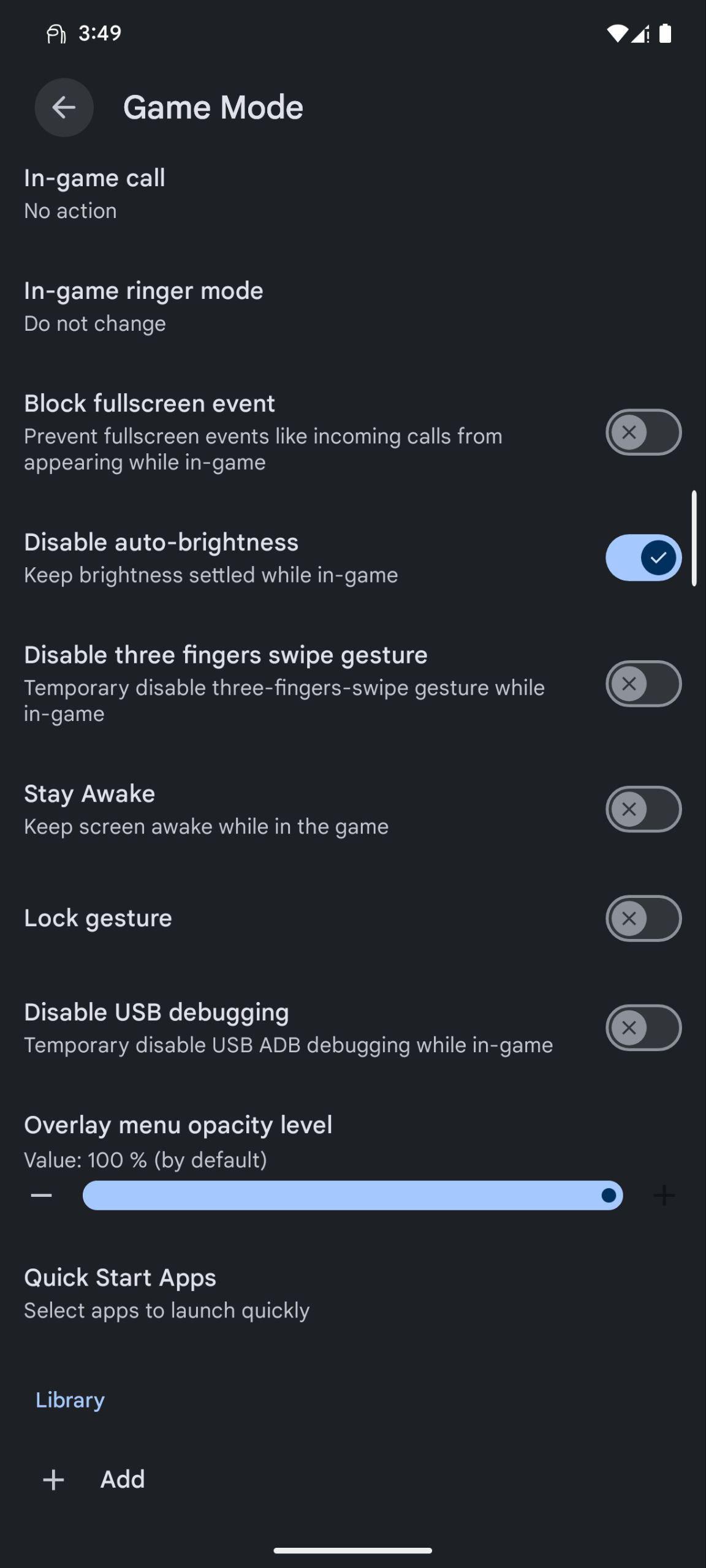Decrease overlay opacity with minus button
Screen dimensions: 706x1568
[x=42, y=1195]
